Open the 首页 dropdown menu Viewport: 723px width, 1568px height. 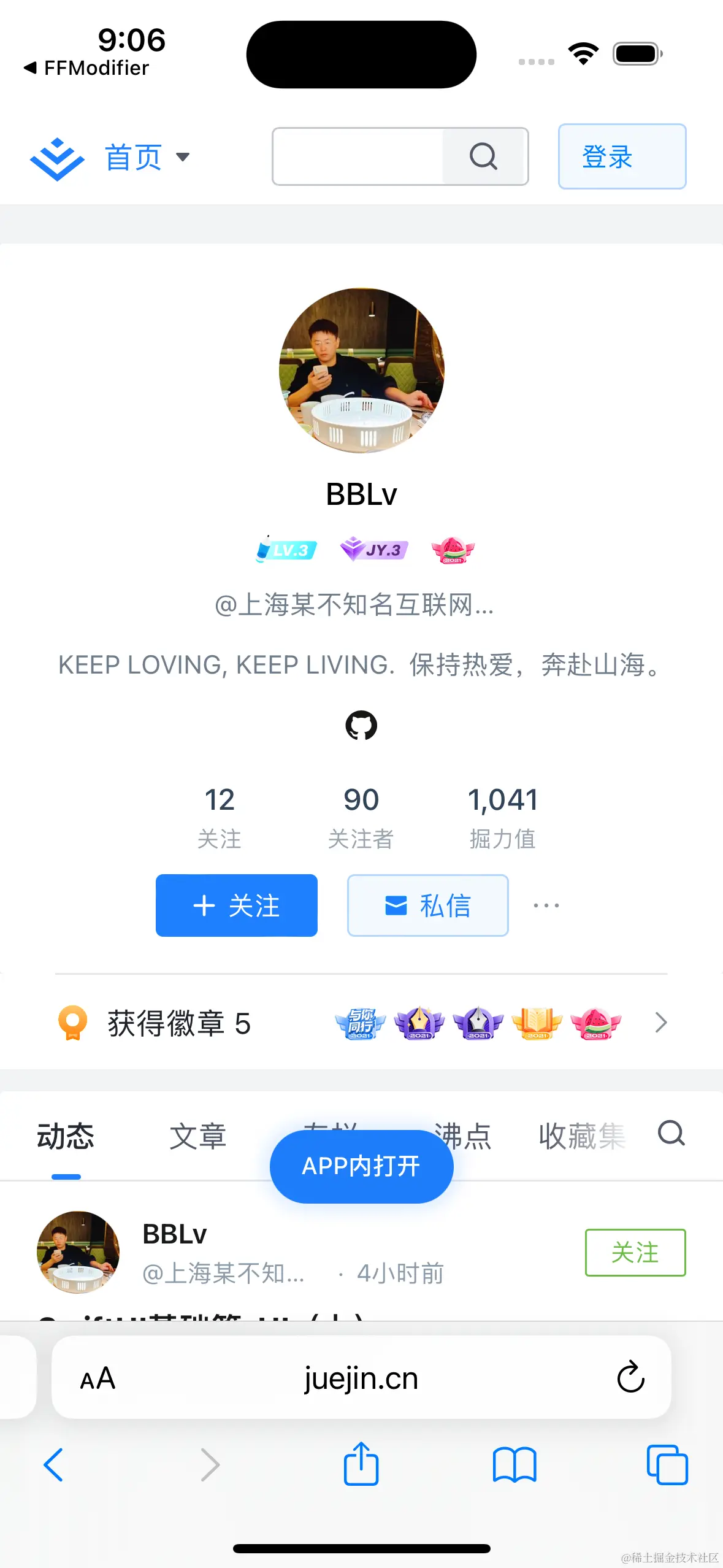147,157
